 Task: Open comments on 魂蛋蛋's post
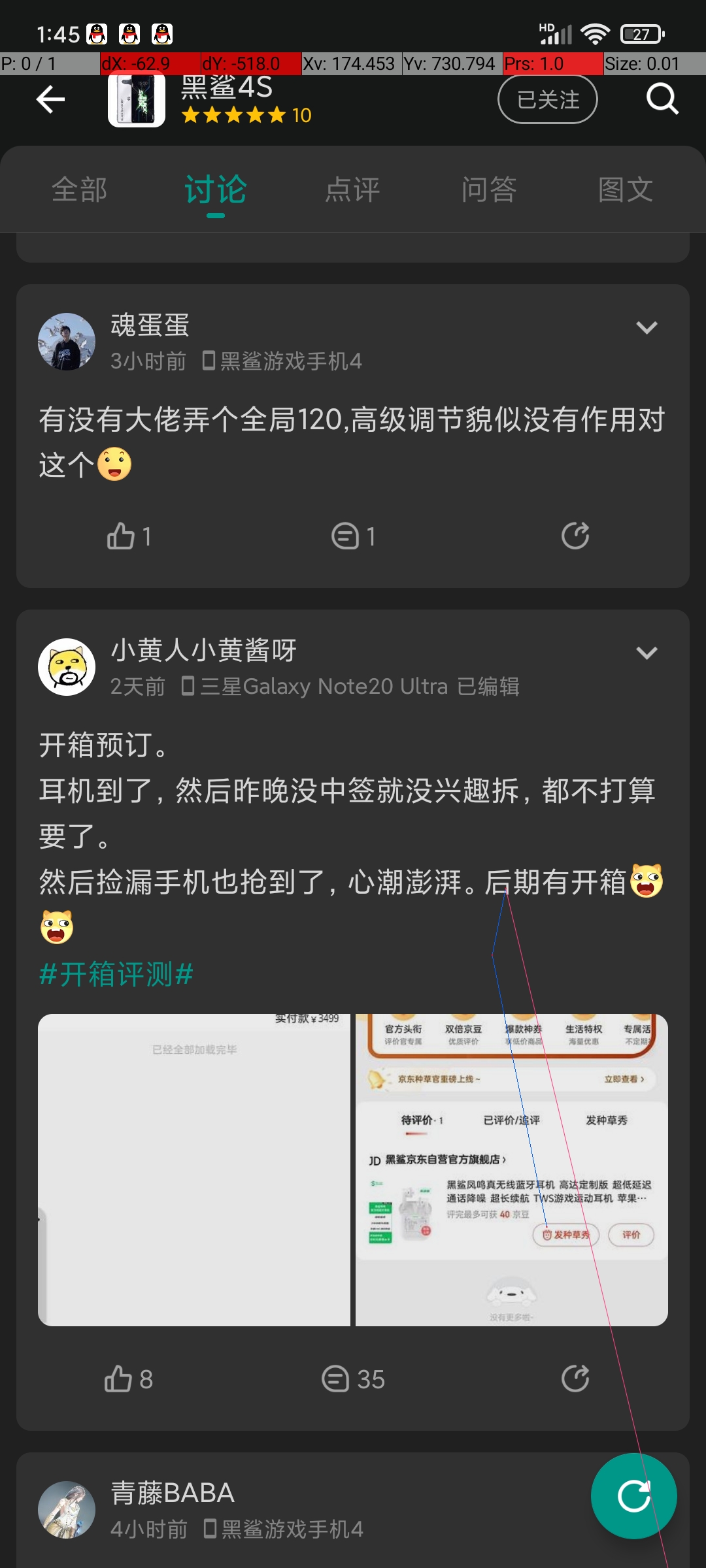pos(354,536)
